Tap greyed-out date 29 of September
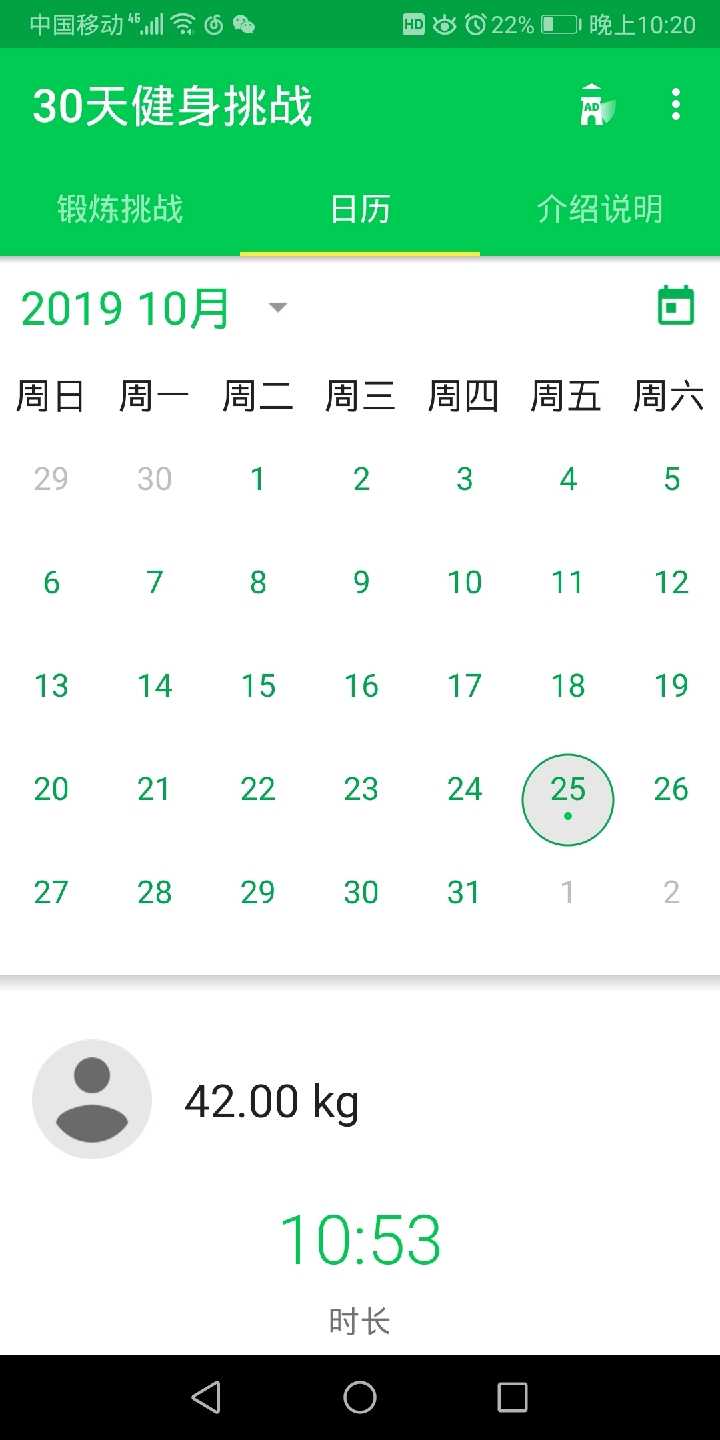 [51, 479]
